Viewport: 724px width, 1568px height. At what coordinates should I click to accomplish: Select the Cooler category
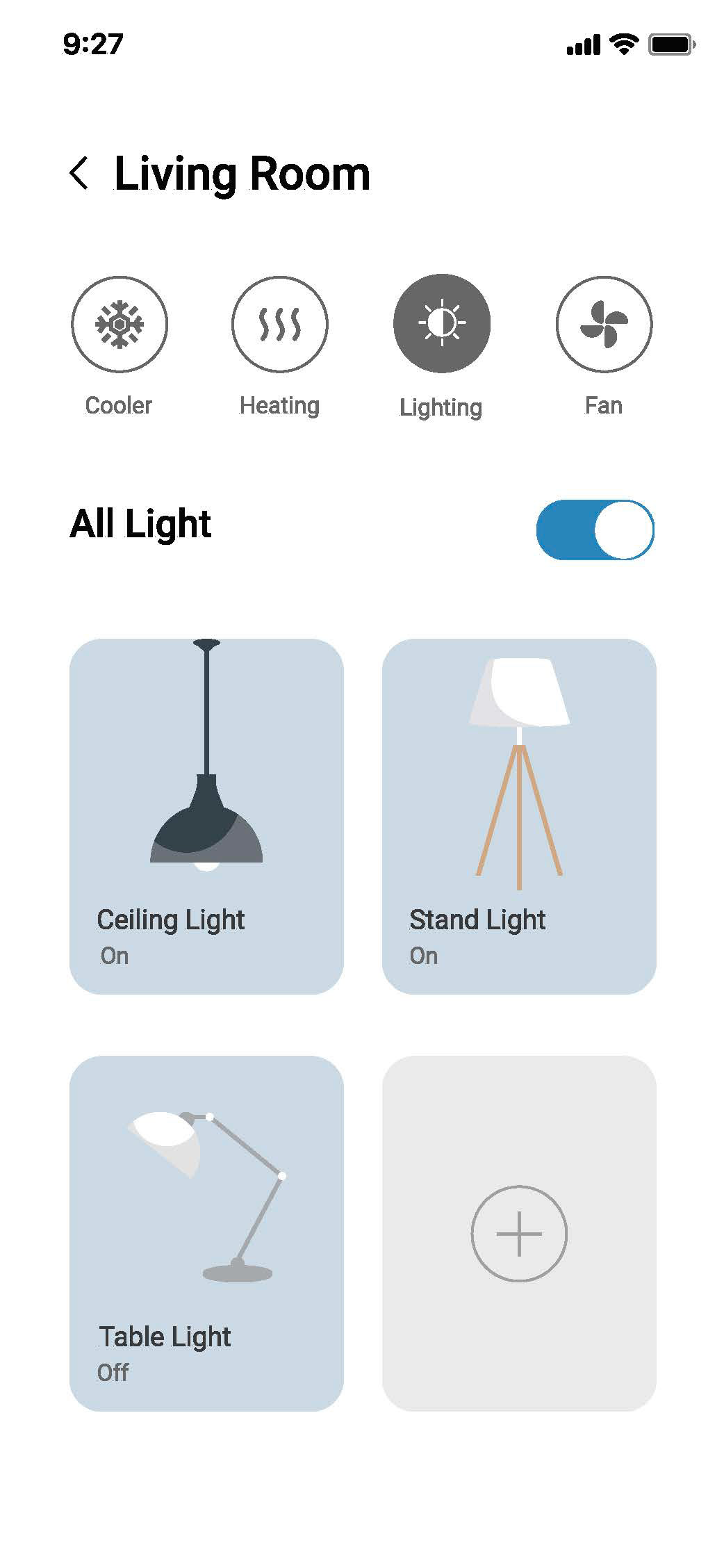click(x=120, y=324)
